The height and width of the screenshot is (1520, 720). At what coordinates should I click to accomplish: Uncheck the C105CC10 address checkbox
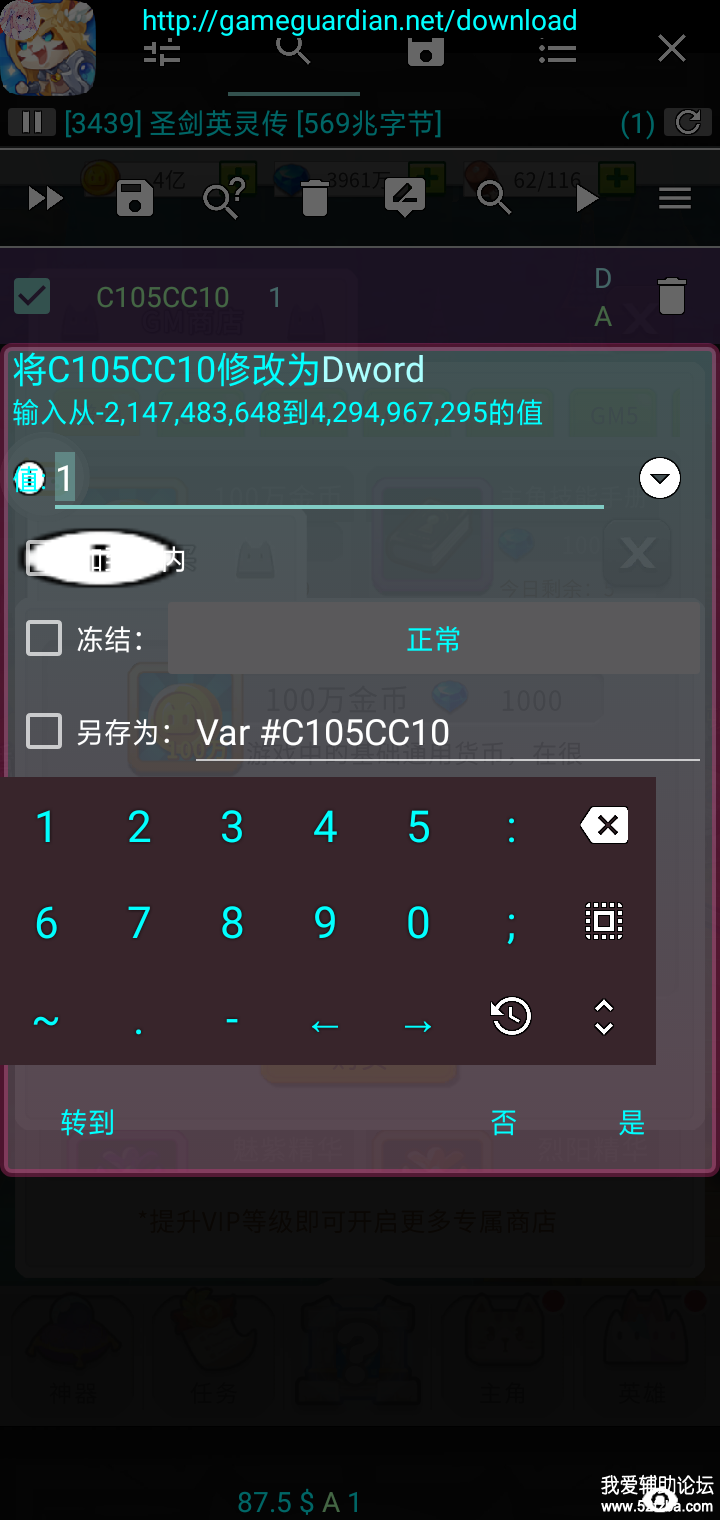32,296
